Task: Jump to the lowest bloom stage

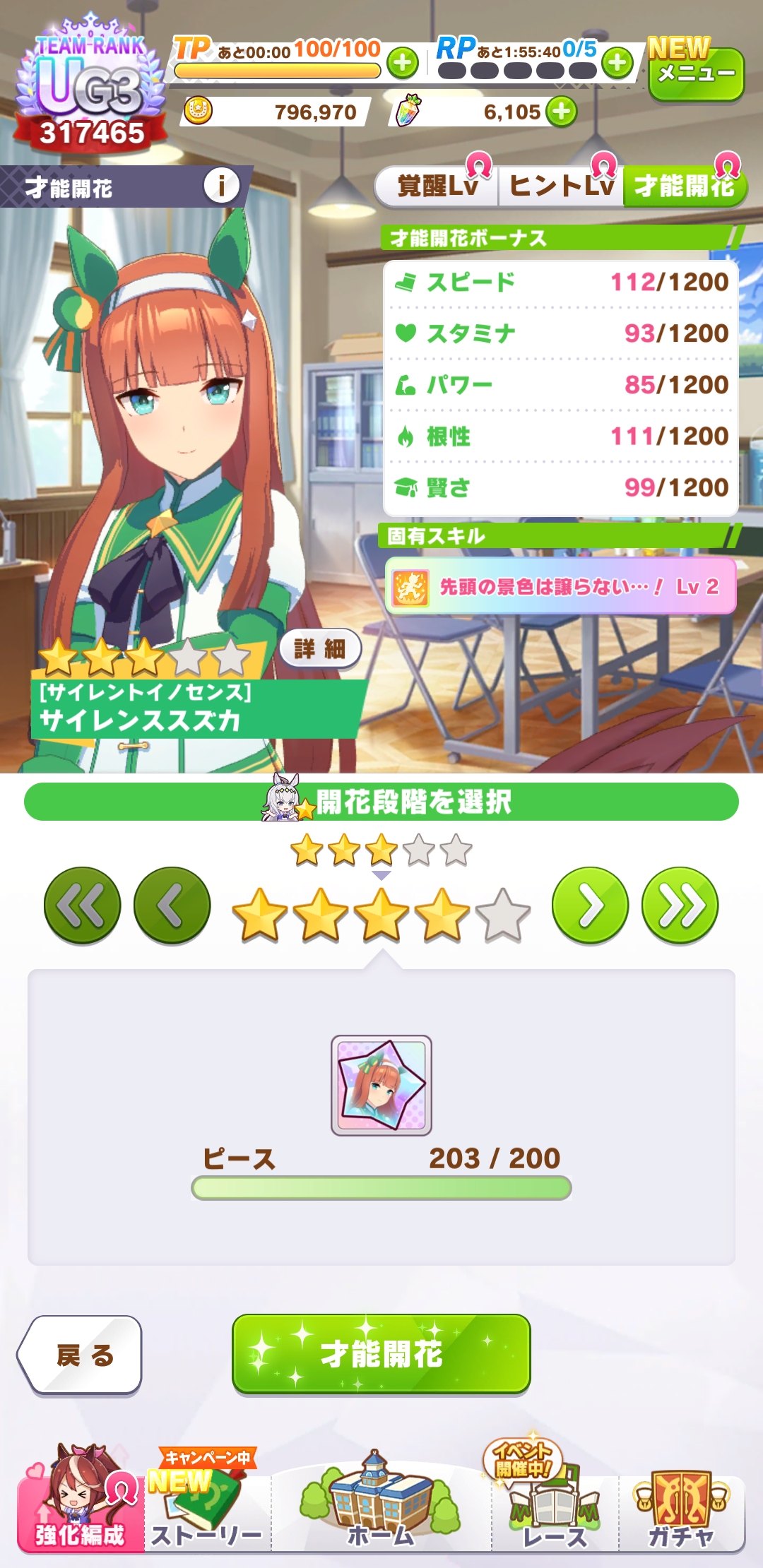Action: [82, 905]
